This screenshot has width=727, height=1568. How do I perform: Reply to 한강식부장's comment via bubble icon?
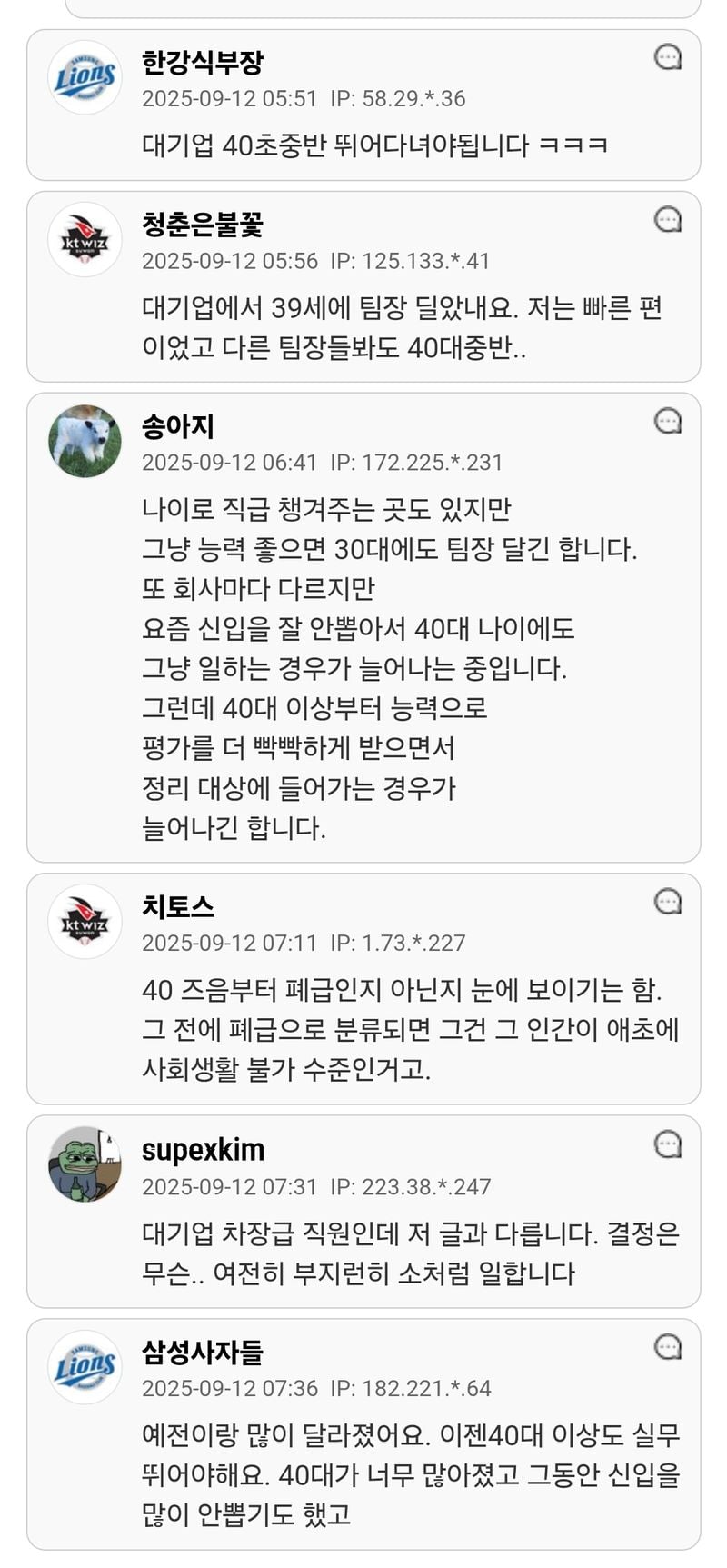coord(668,57)
